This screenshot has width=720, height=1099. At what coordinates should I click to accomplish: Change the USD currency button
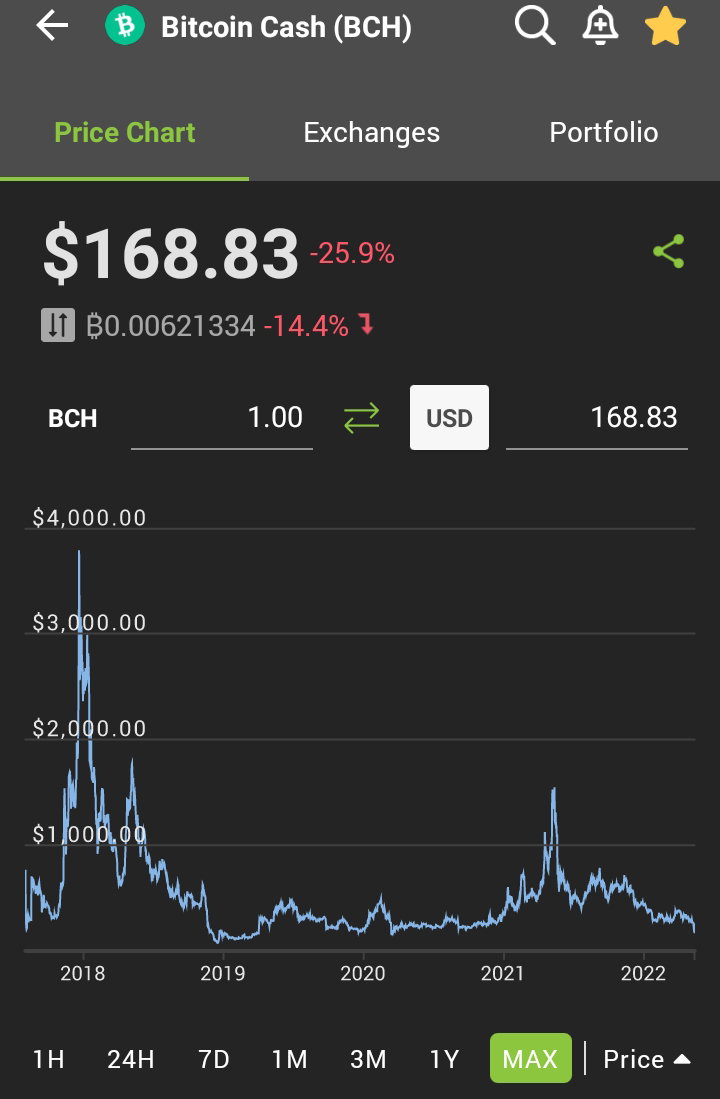[449, 418]
